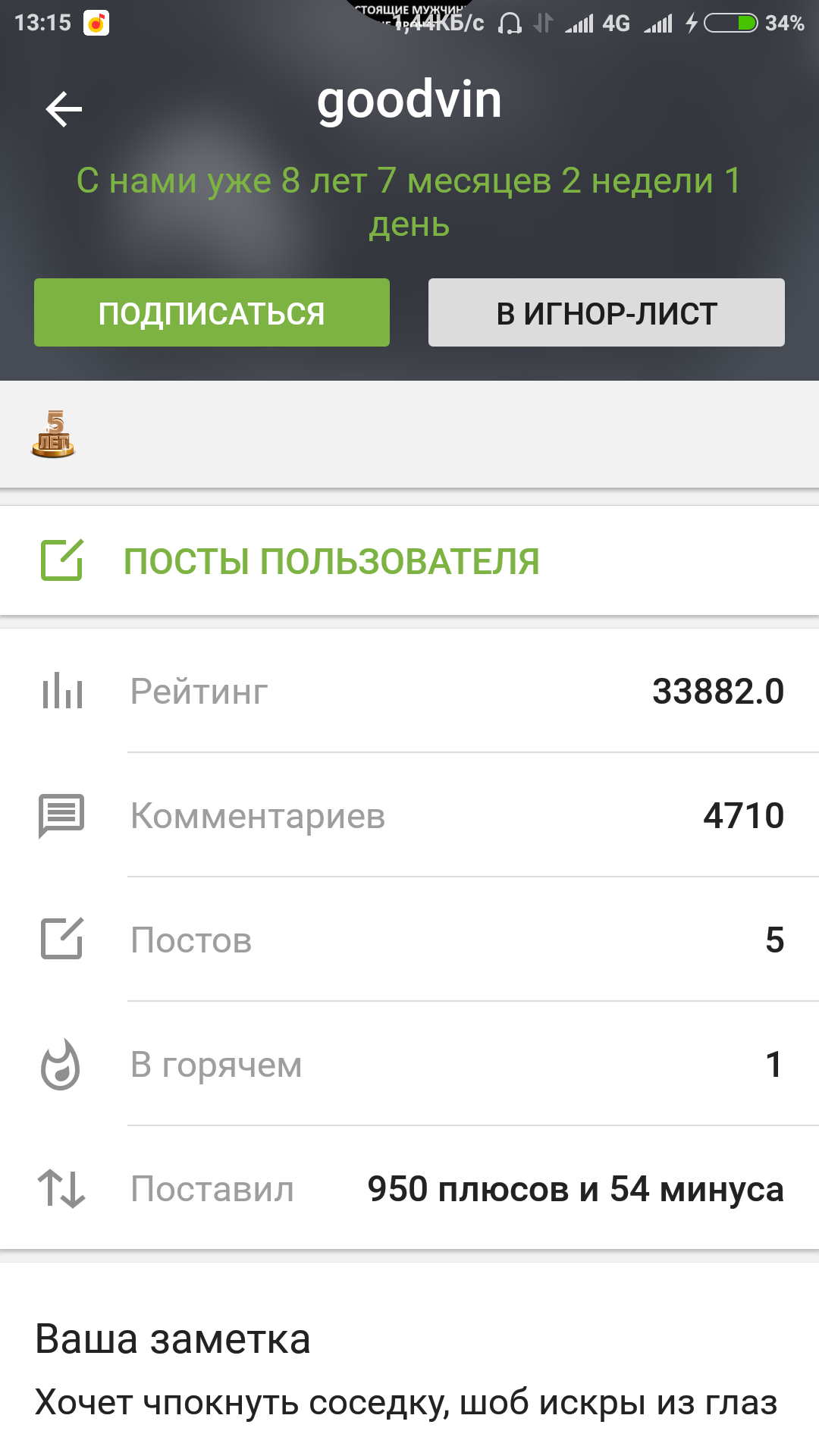Screen dimensions: 819x1456
Task: Go back using the arrow icon
Action: 64,109
